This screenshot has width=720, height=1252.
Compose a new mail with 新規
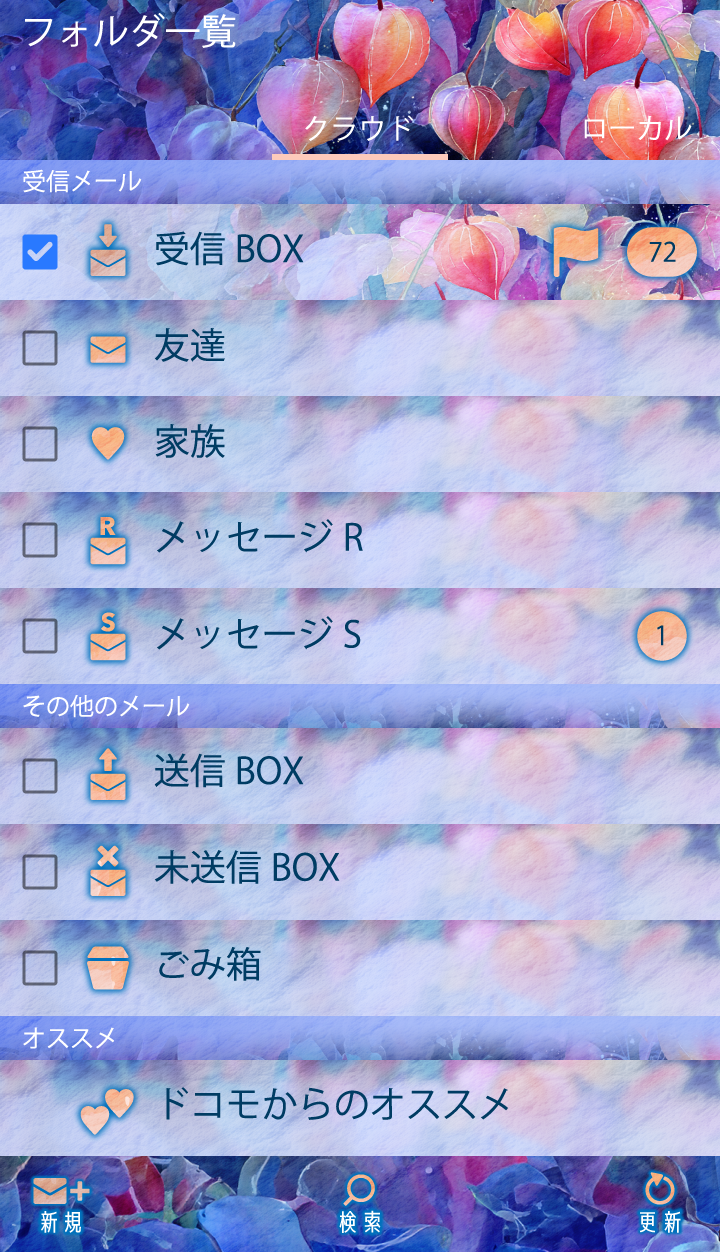(x=61, y=1204)
